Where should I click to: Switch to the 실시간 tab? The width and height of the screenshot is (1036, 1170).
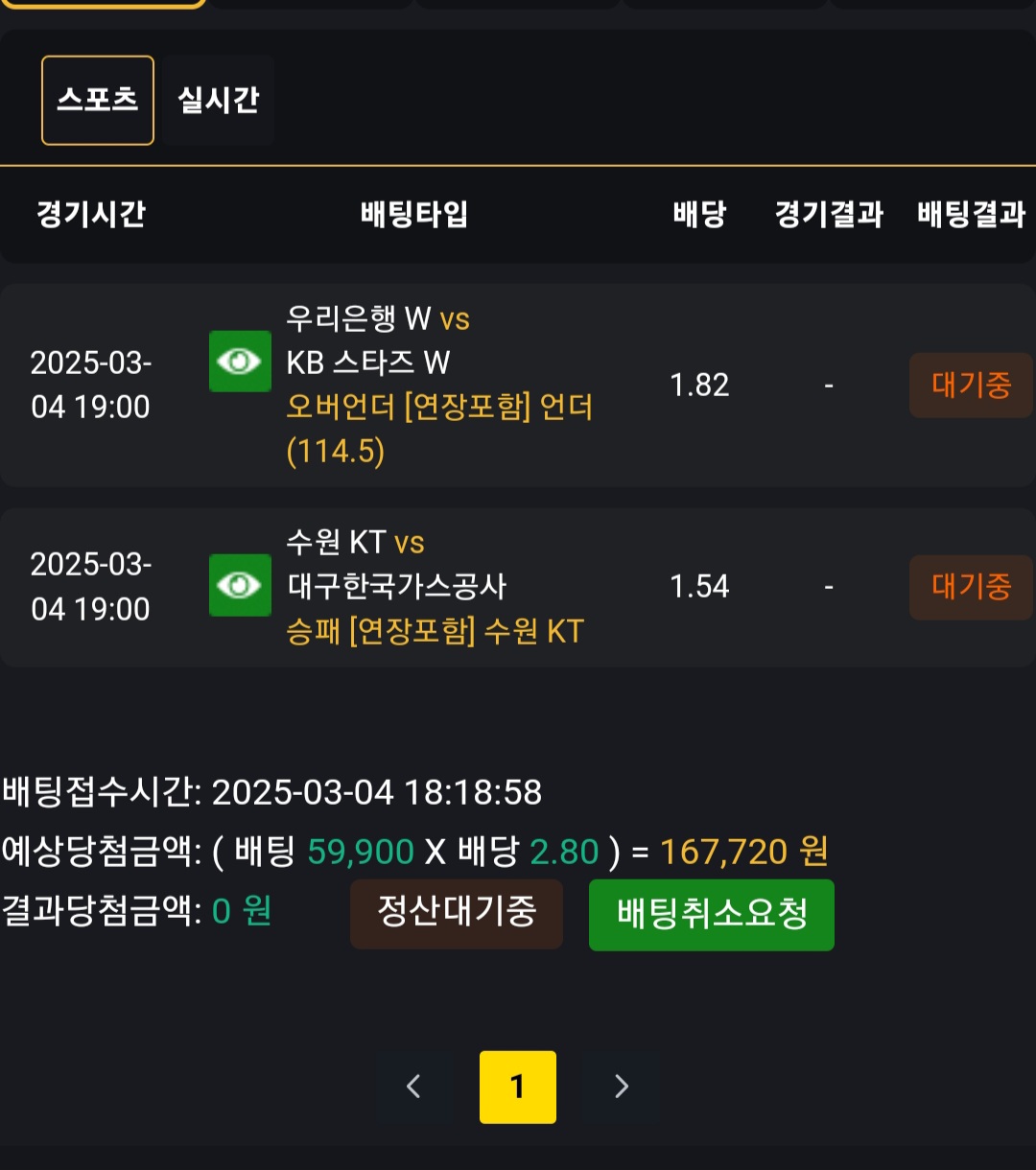[x=219, y=101]
